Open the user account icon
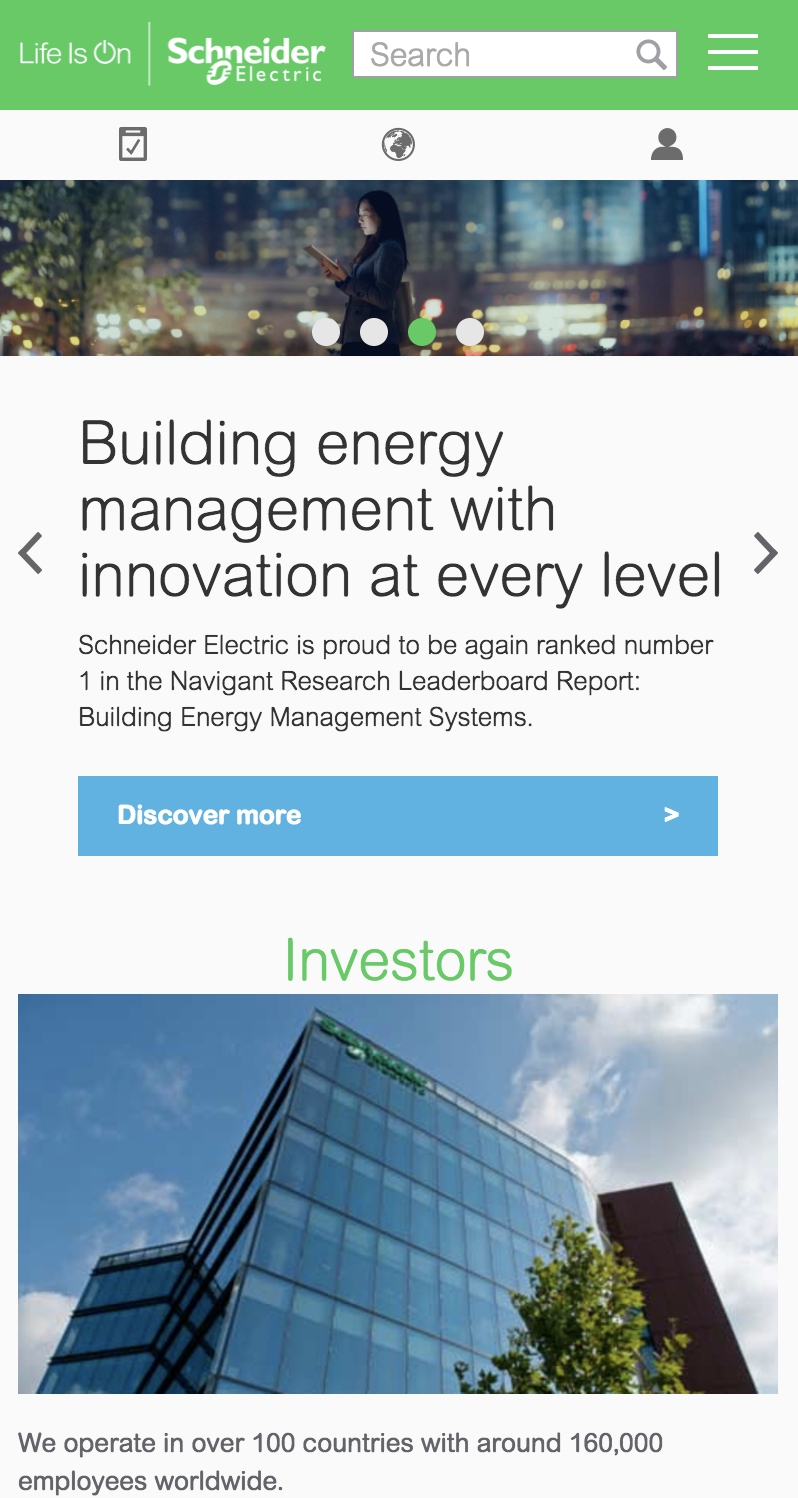 click(x=666, y=144)
